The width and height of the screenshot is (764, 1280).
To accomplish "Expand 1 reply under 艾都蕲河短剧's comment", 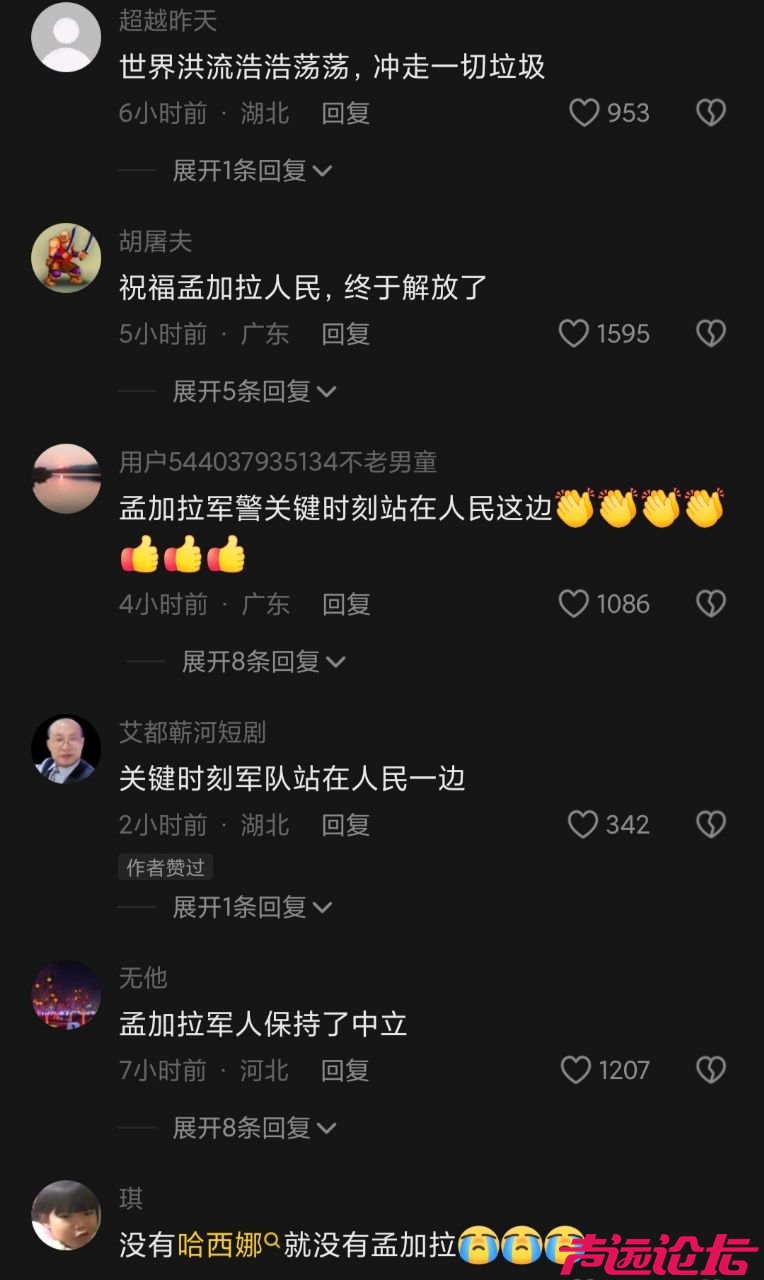I will point(252,908).
